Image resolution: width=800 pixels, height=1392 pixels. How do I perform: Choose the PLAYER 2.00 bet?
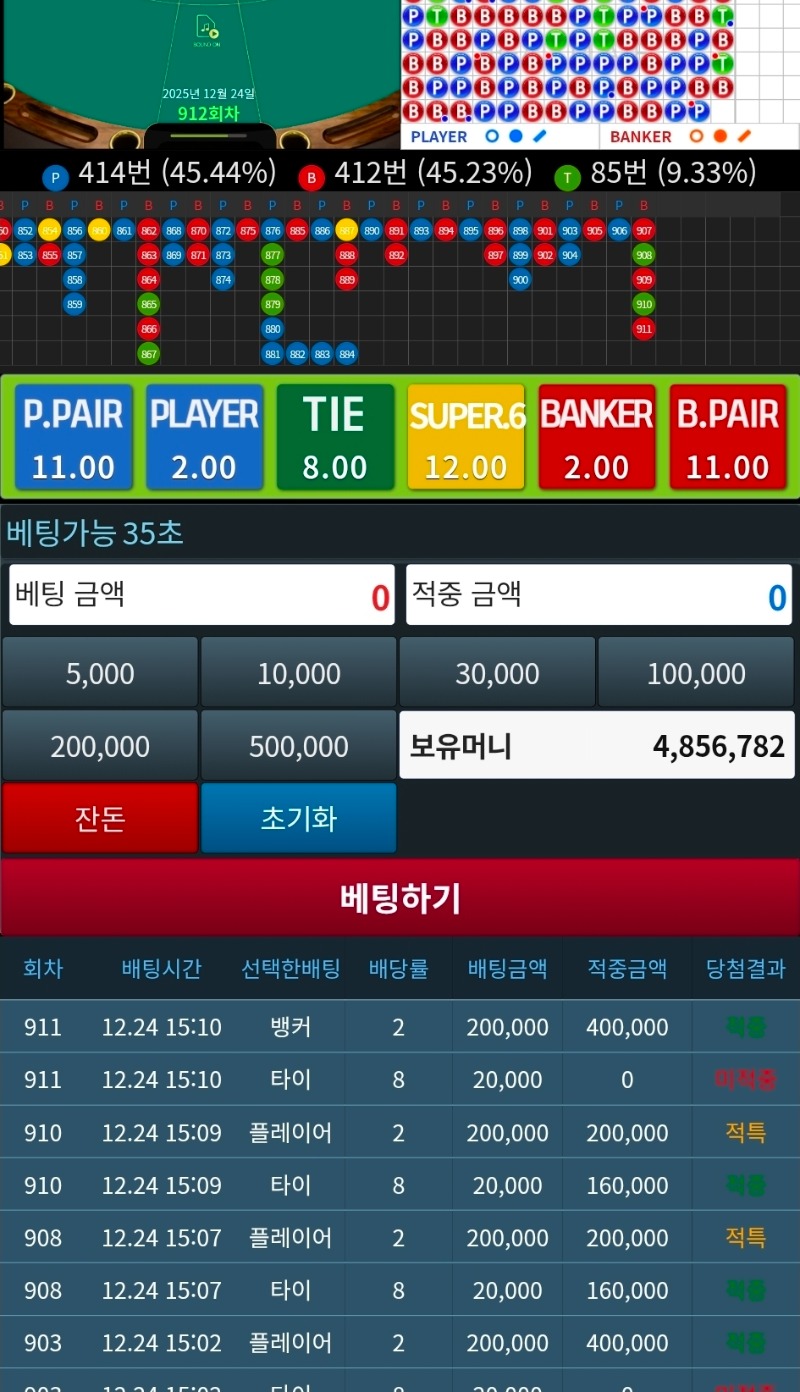coord(204,438)
